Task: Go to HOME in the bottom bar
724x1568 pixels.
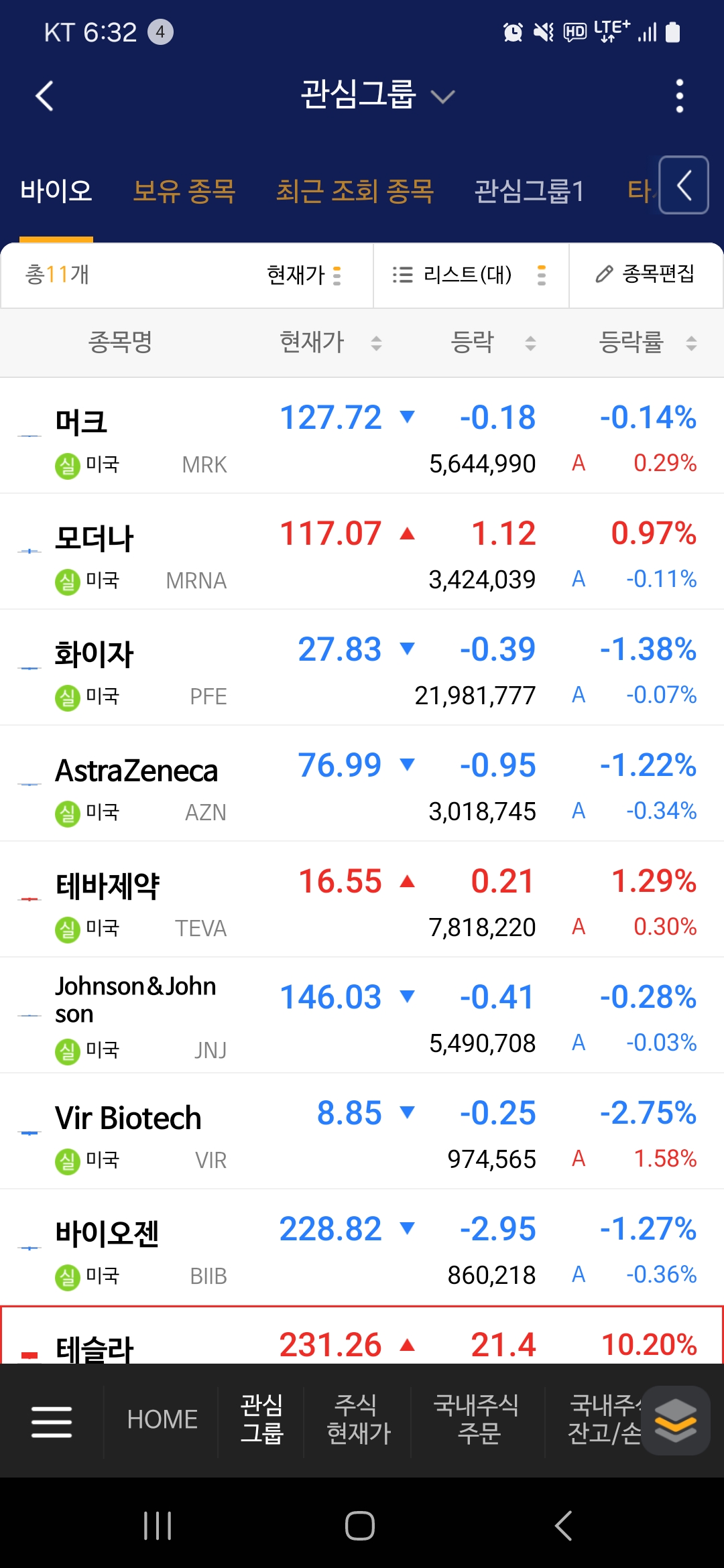Action: click(x=162, y=1420)
